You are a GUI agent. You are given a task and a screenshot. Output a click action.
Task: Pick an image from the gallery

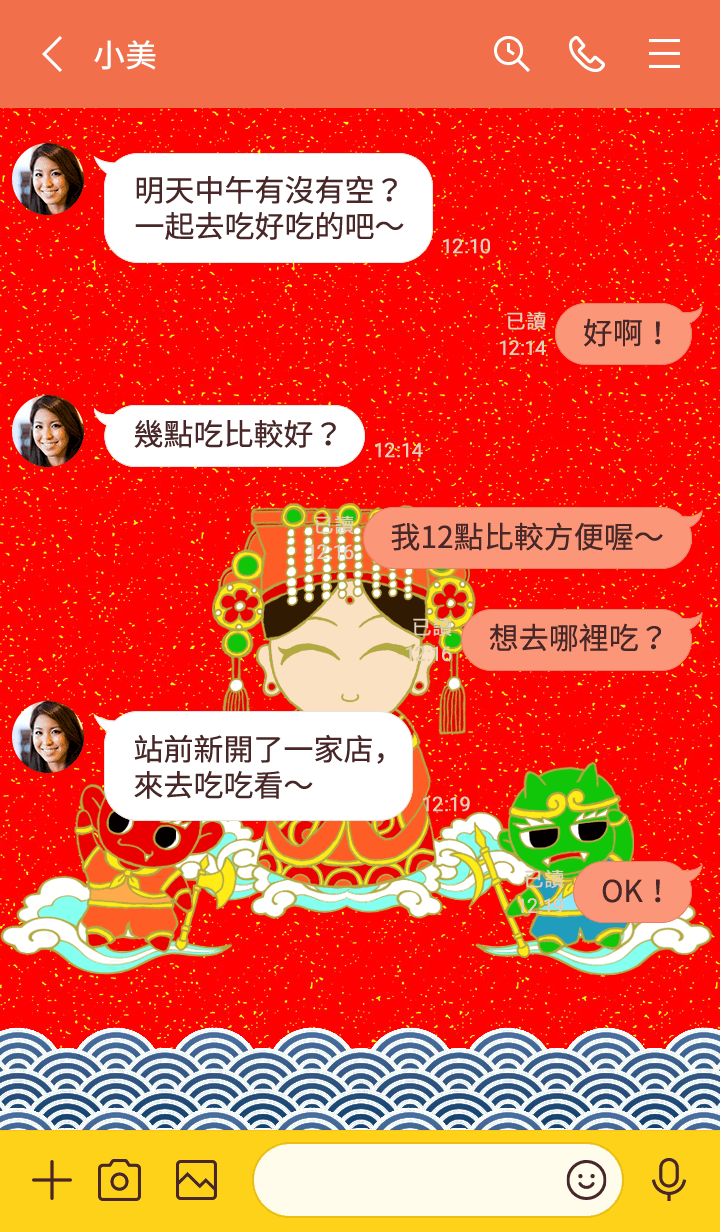196,1181
